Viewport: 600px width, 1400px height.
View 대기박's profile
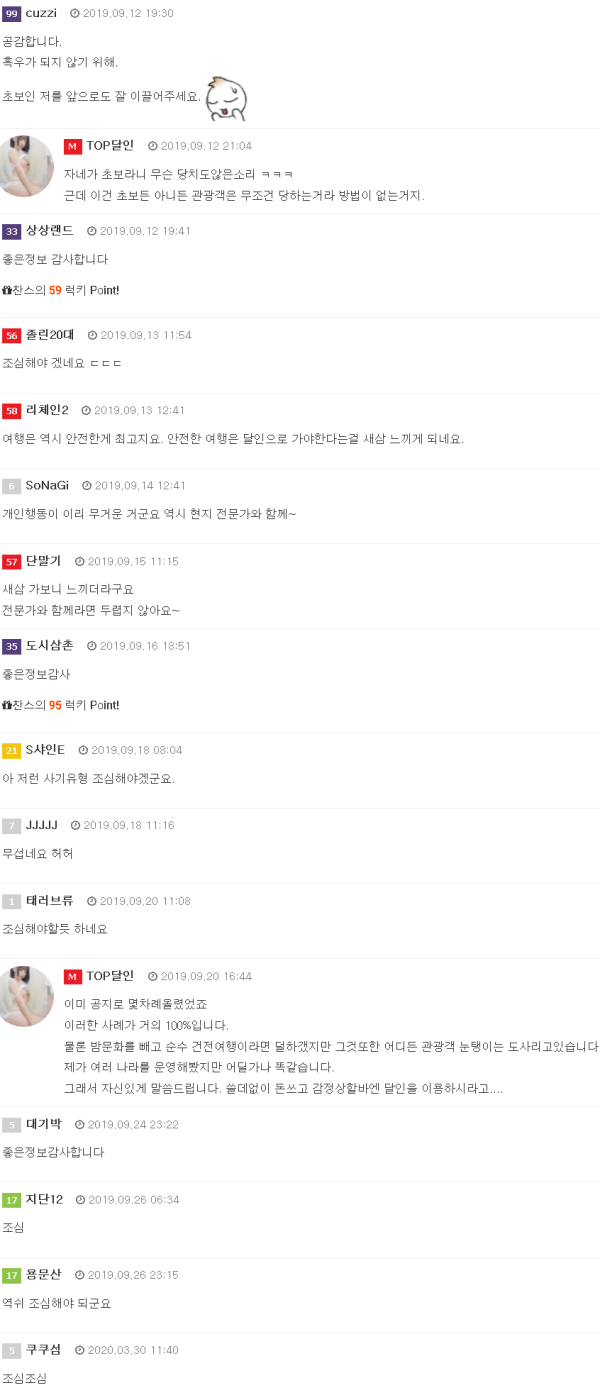tap(43, 1124)
